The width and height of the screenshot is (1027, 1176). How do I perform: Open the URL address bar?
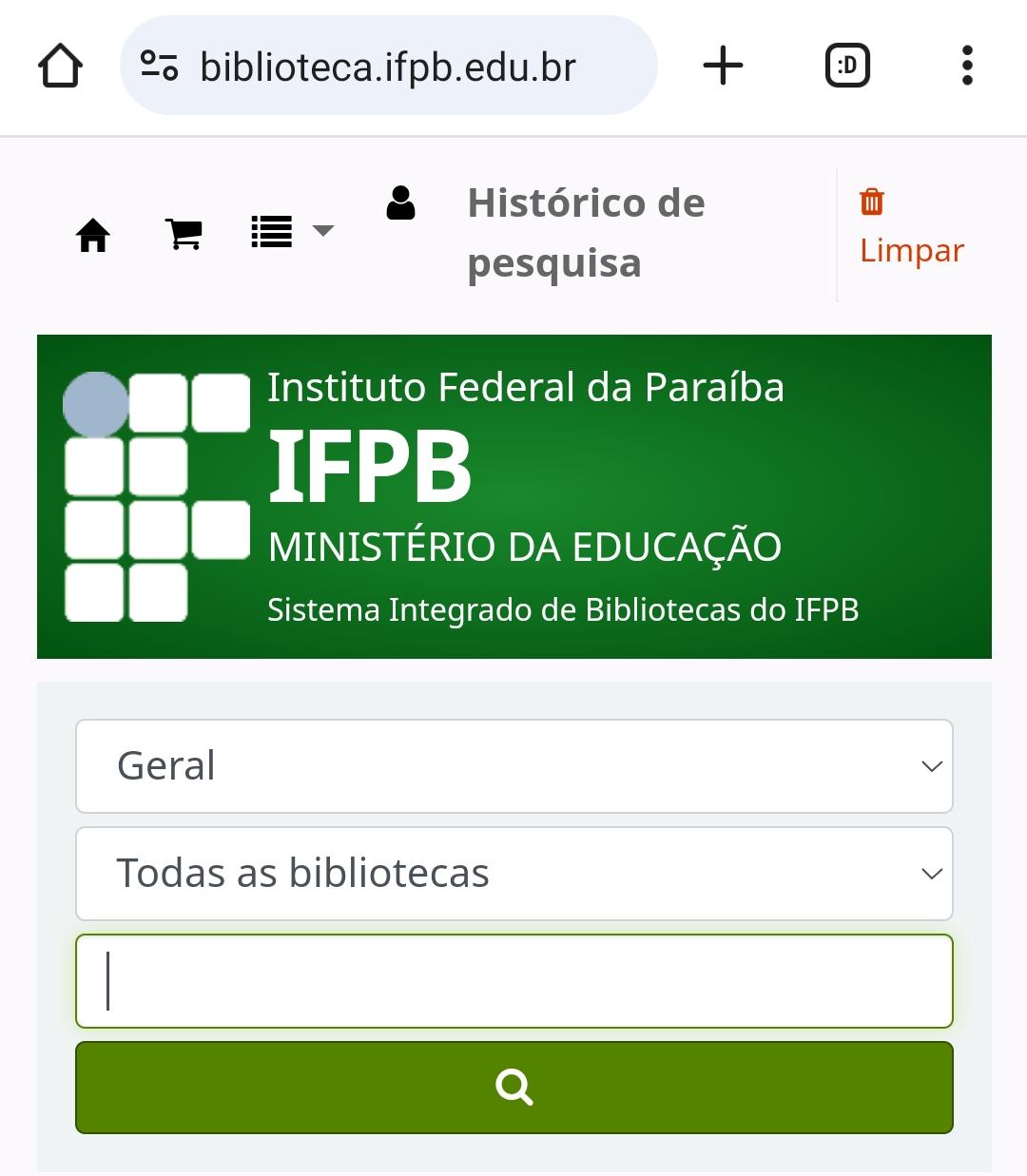coord(388,67)
